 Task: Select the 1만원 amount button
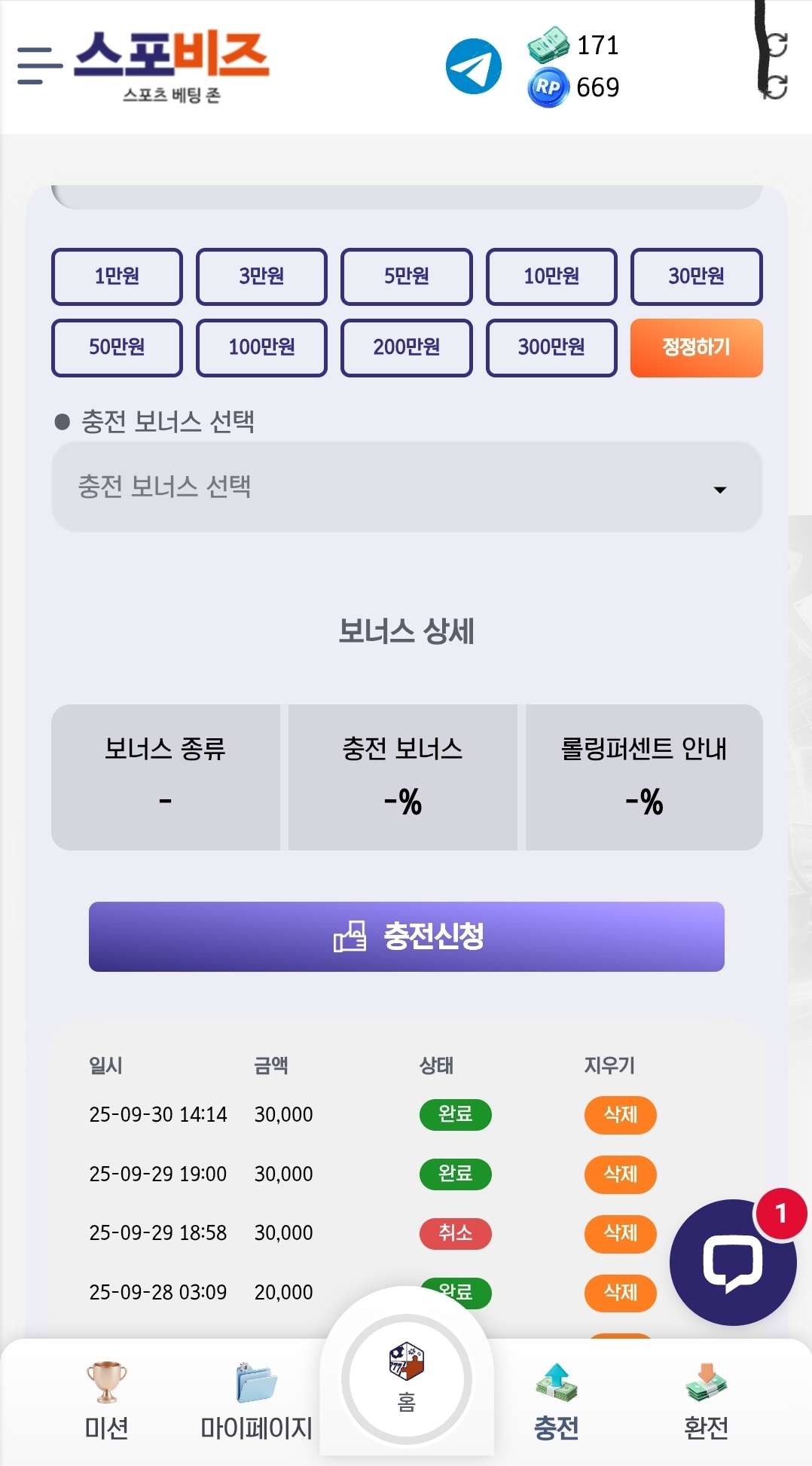point(117,276)
